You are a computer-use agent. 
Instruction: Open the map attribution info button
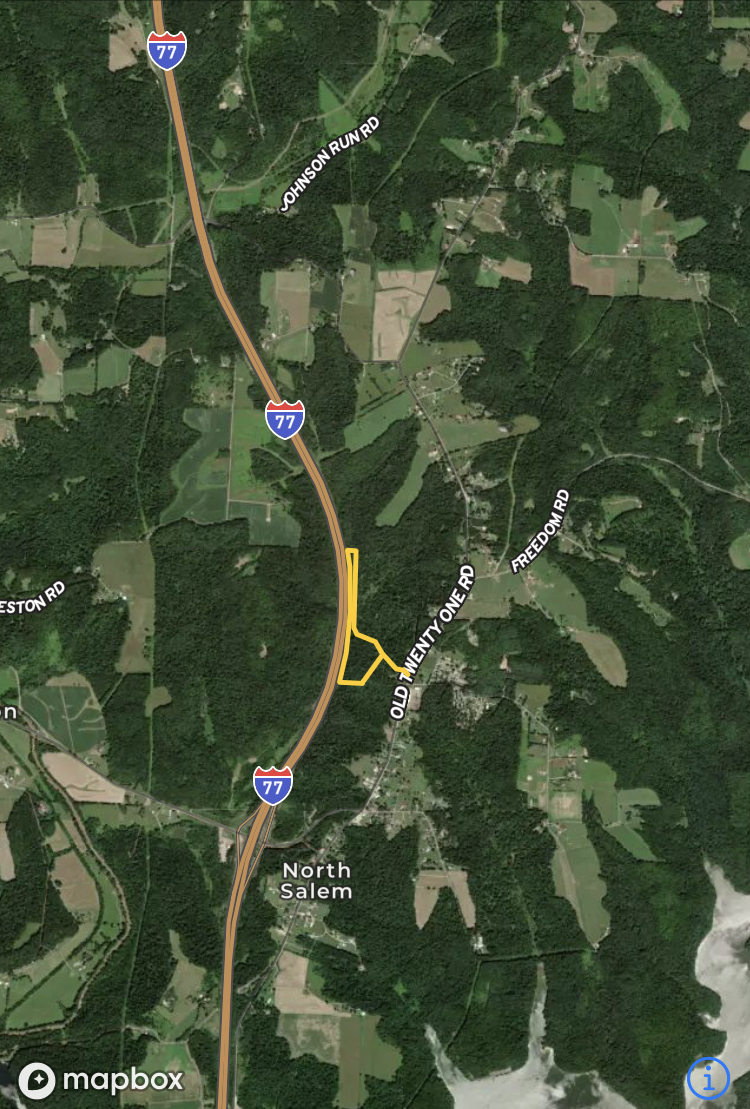point(708,1078)
